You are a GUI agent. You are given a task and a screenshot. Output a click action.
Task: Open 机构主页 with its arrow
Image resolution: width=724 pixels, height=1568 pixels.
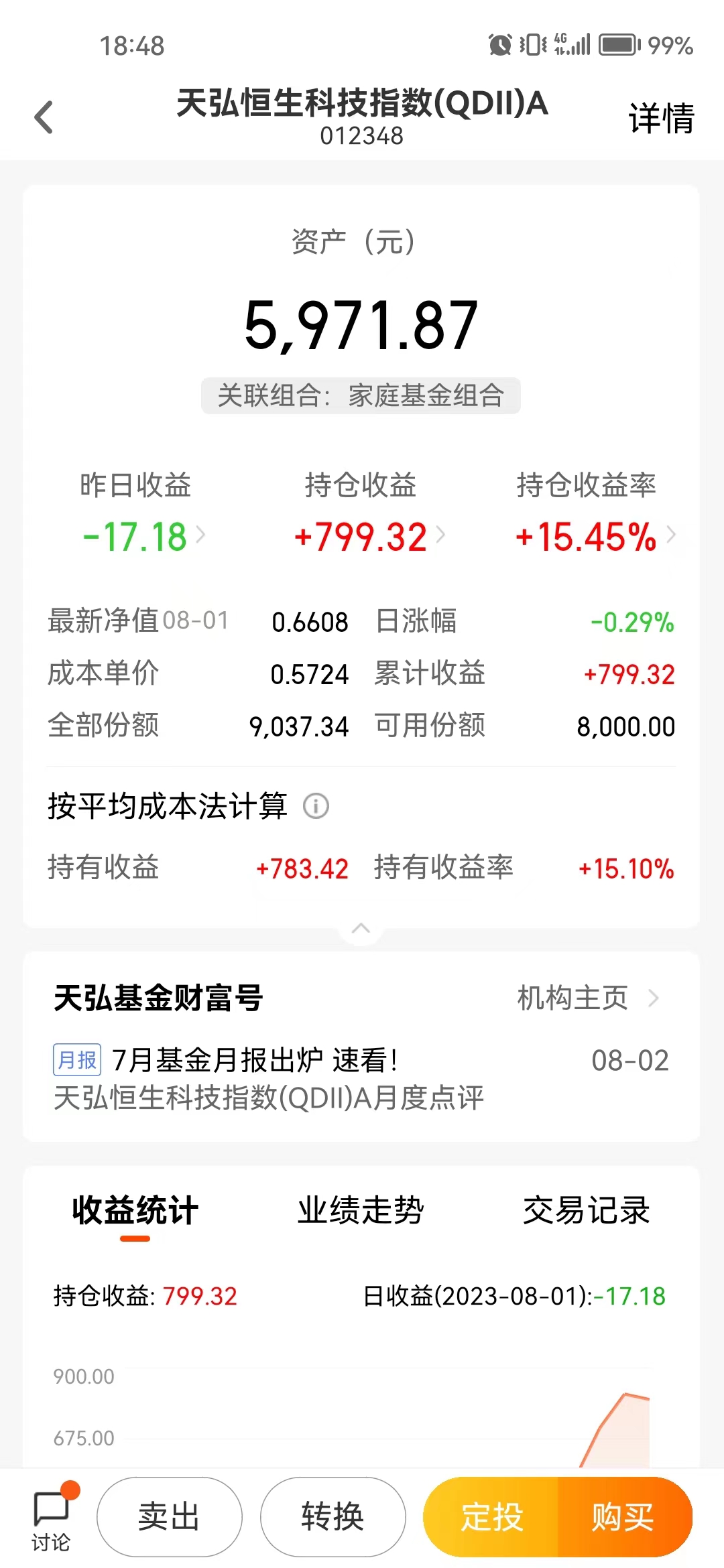click(x=655, y=998)
